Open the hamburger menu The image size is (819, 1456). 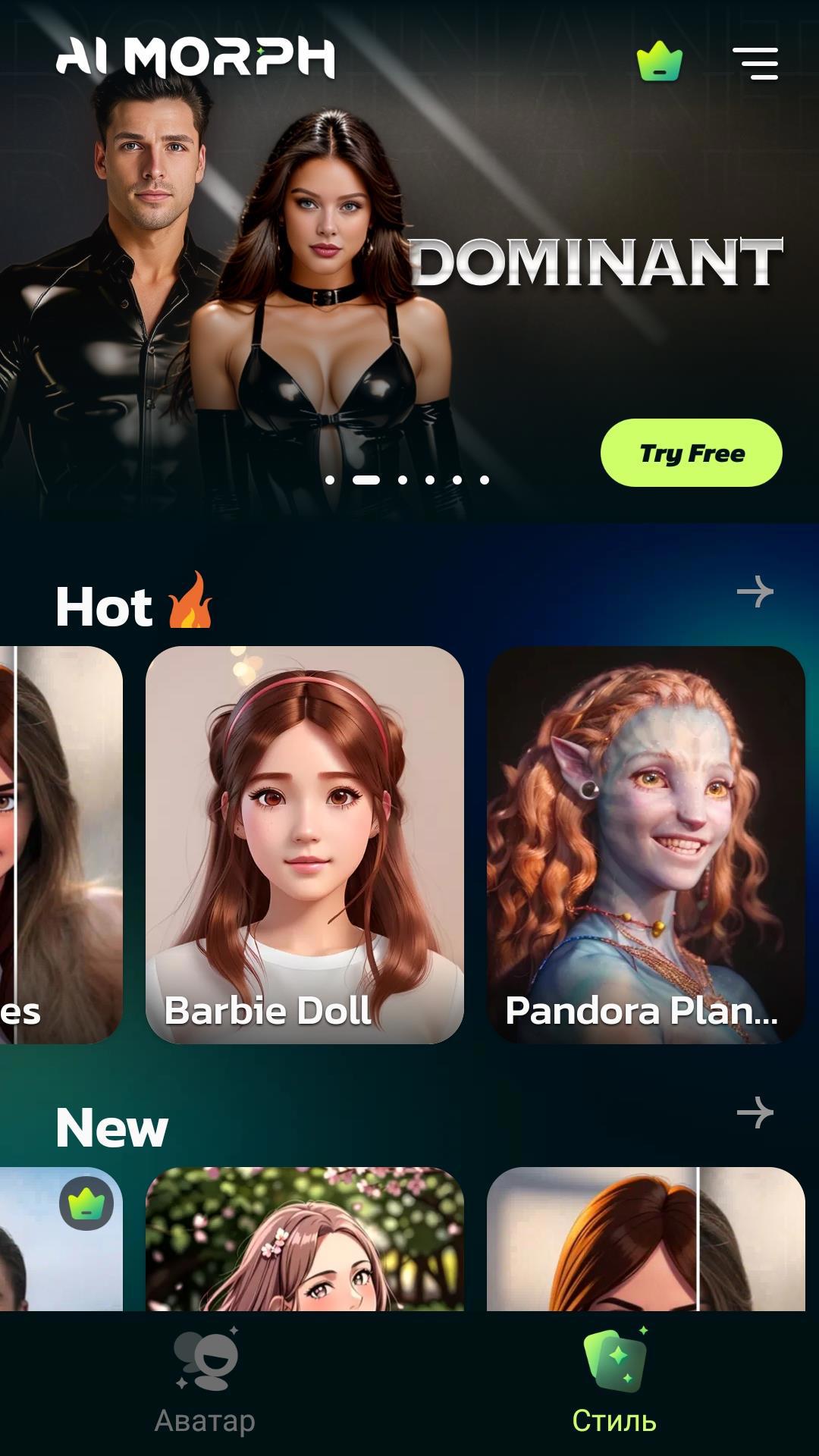coord(755,63)
